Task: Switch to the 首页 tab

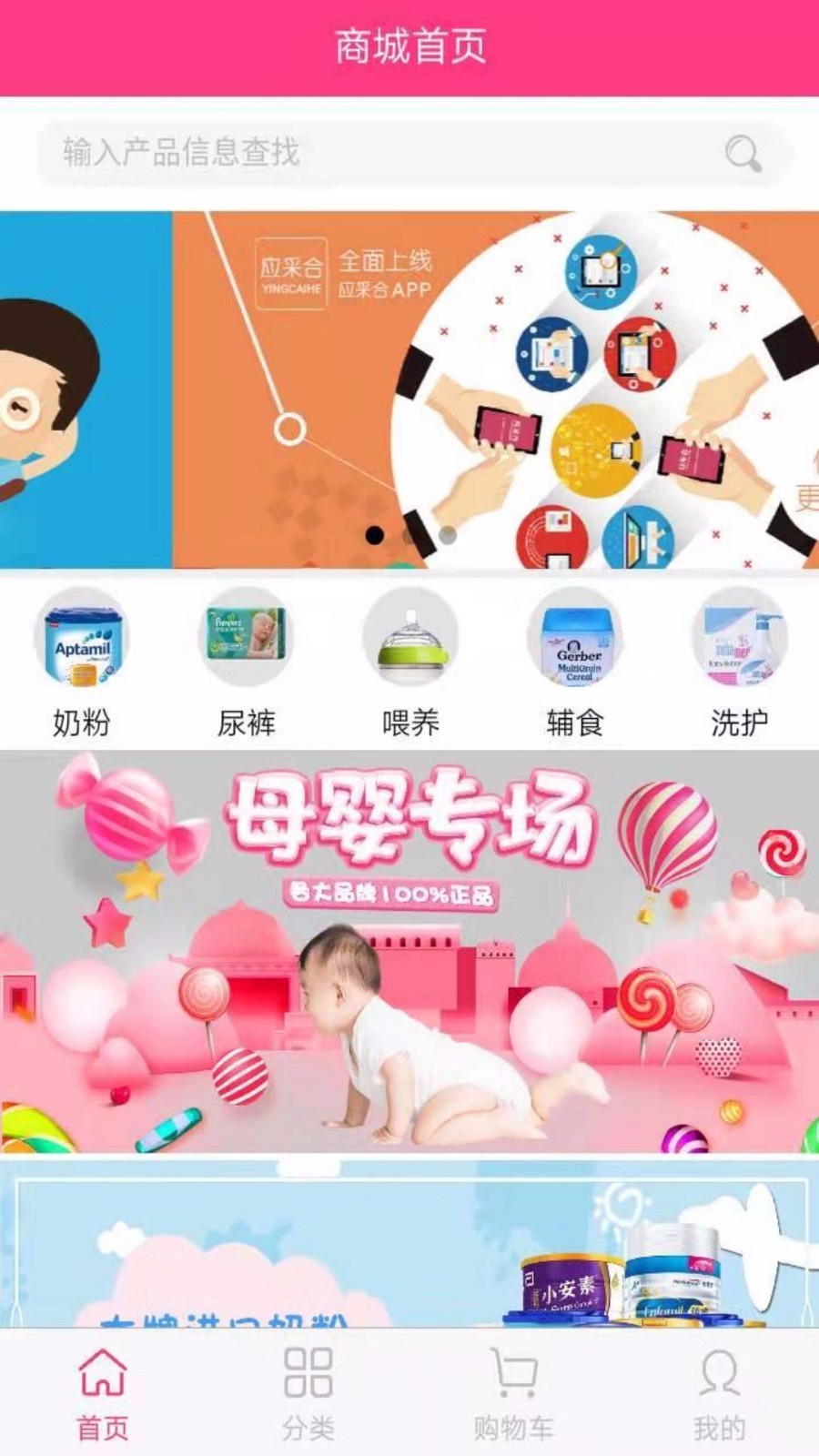Action: coord(102,1394)
